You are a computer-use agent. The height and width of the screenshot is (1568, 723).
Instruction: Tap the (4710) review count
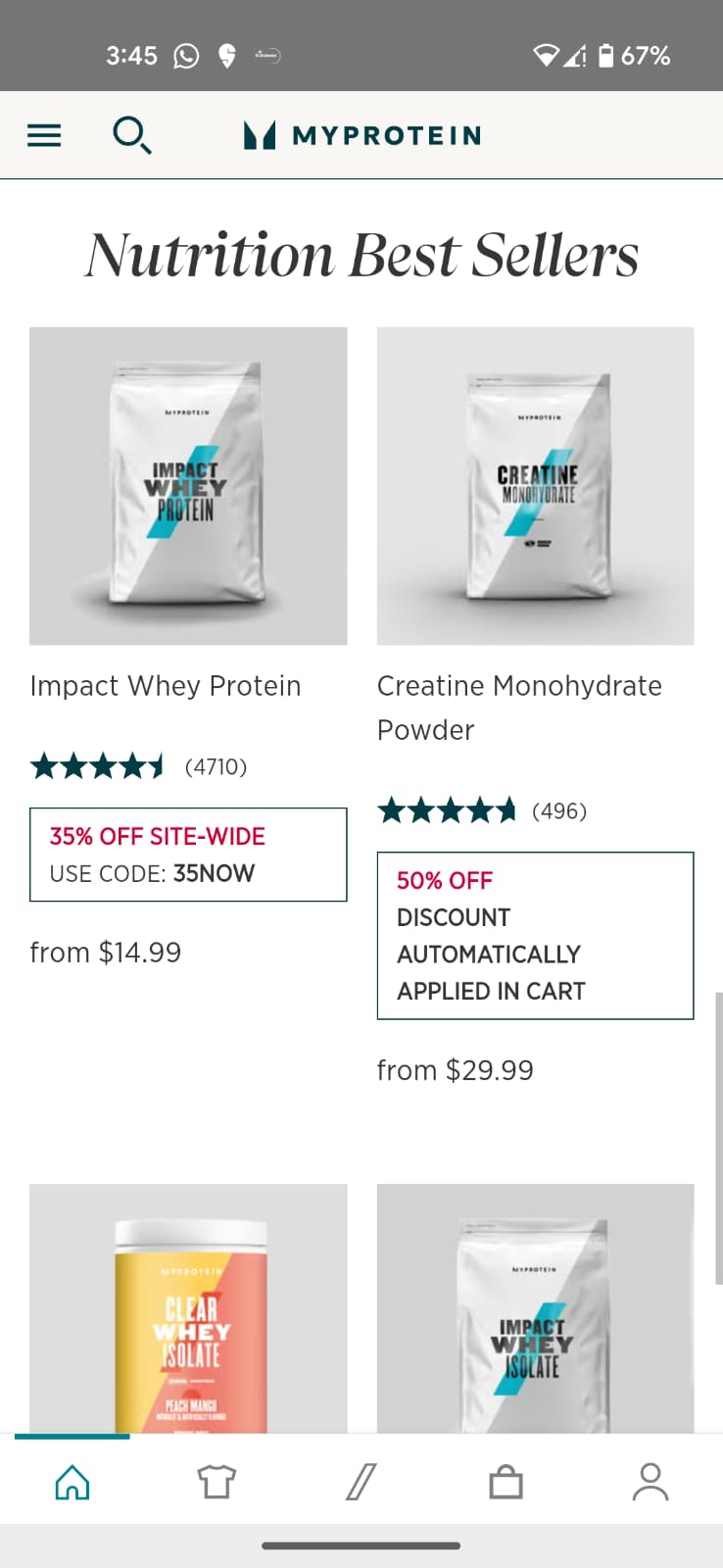[216, 766]
